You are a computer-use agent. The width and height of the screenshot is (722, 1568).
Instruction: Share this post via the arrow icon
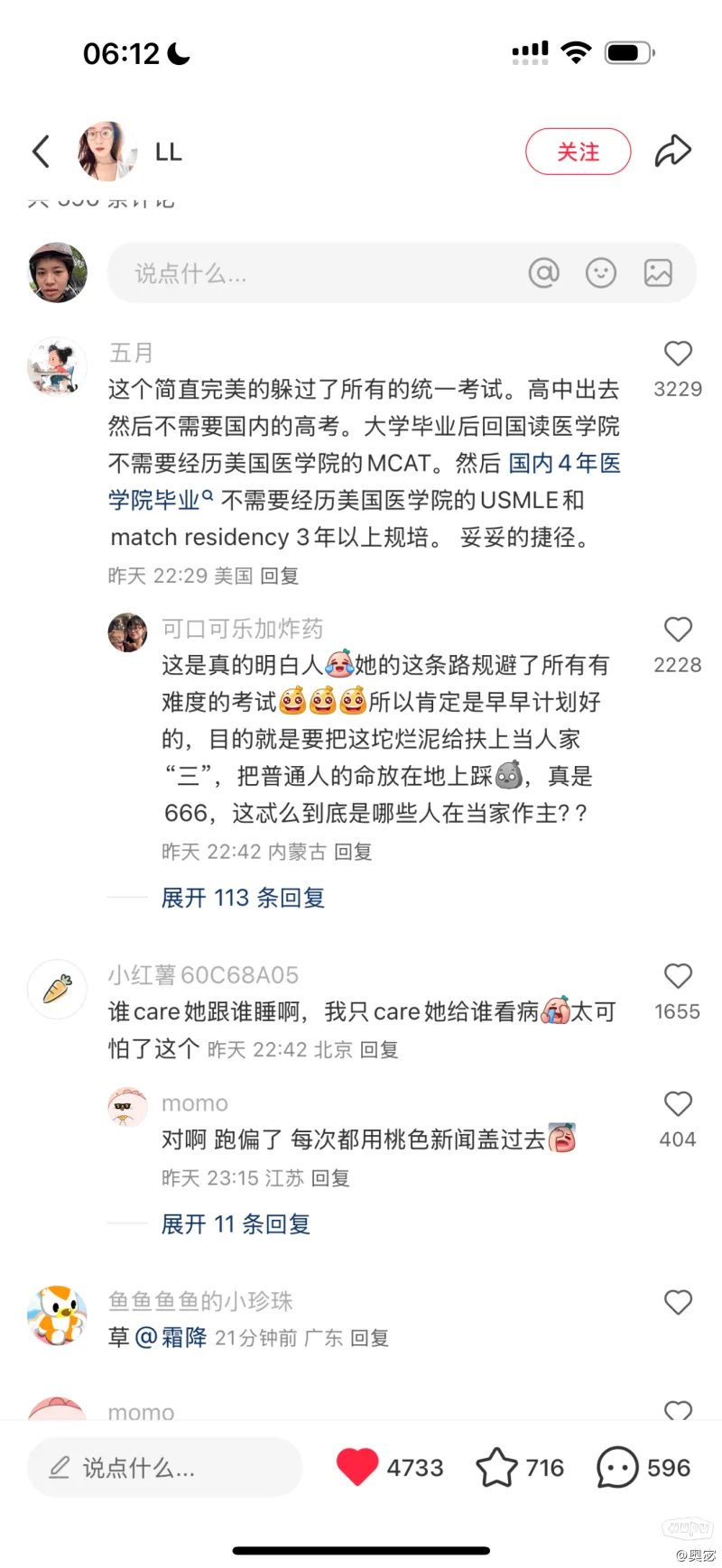(x=672, y=152)
